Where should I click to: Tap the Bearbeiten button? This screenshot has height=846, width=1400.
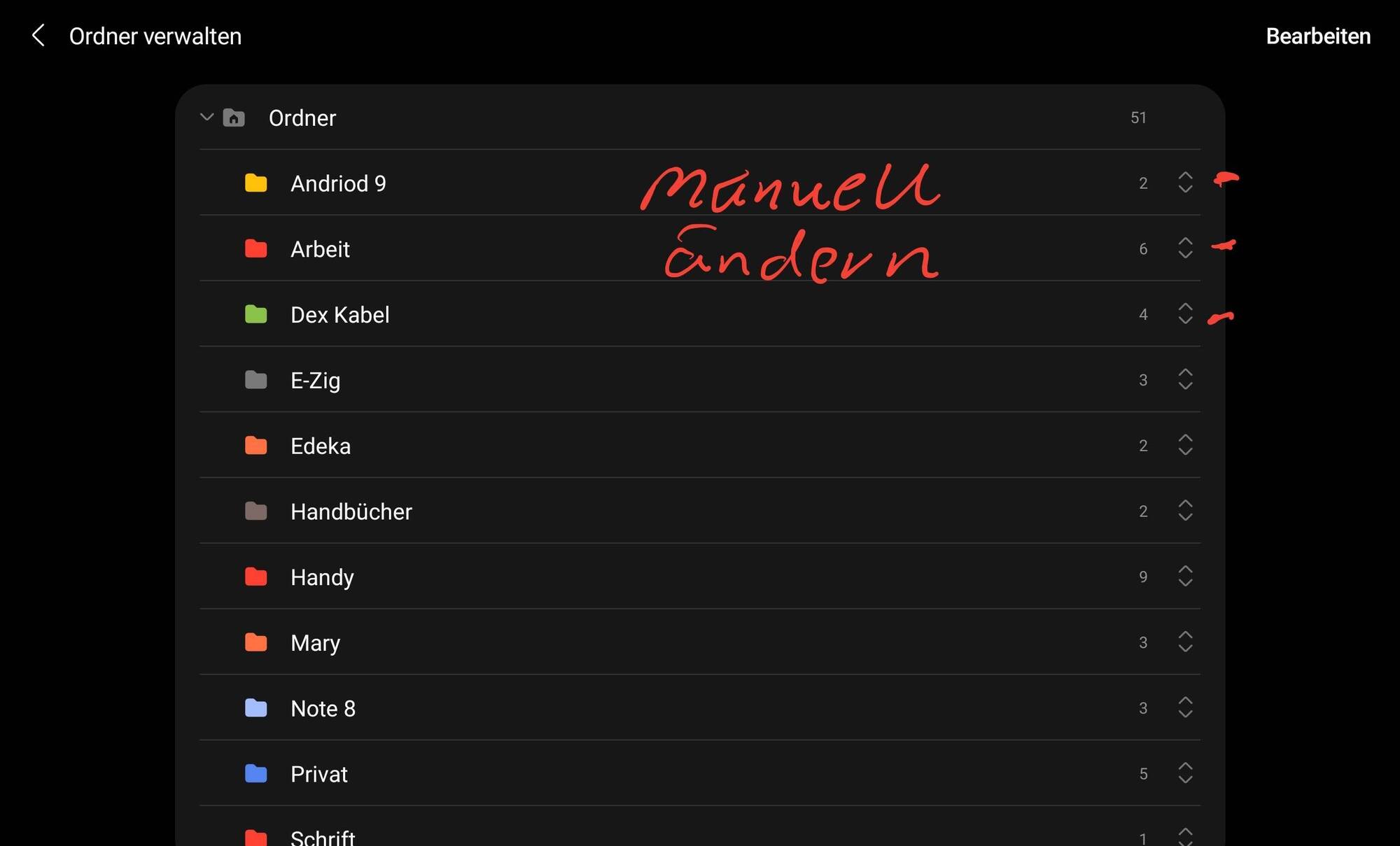coord(1317,36)
